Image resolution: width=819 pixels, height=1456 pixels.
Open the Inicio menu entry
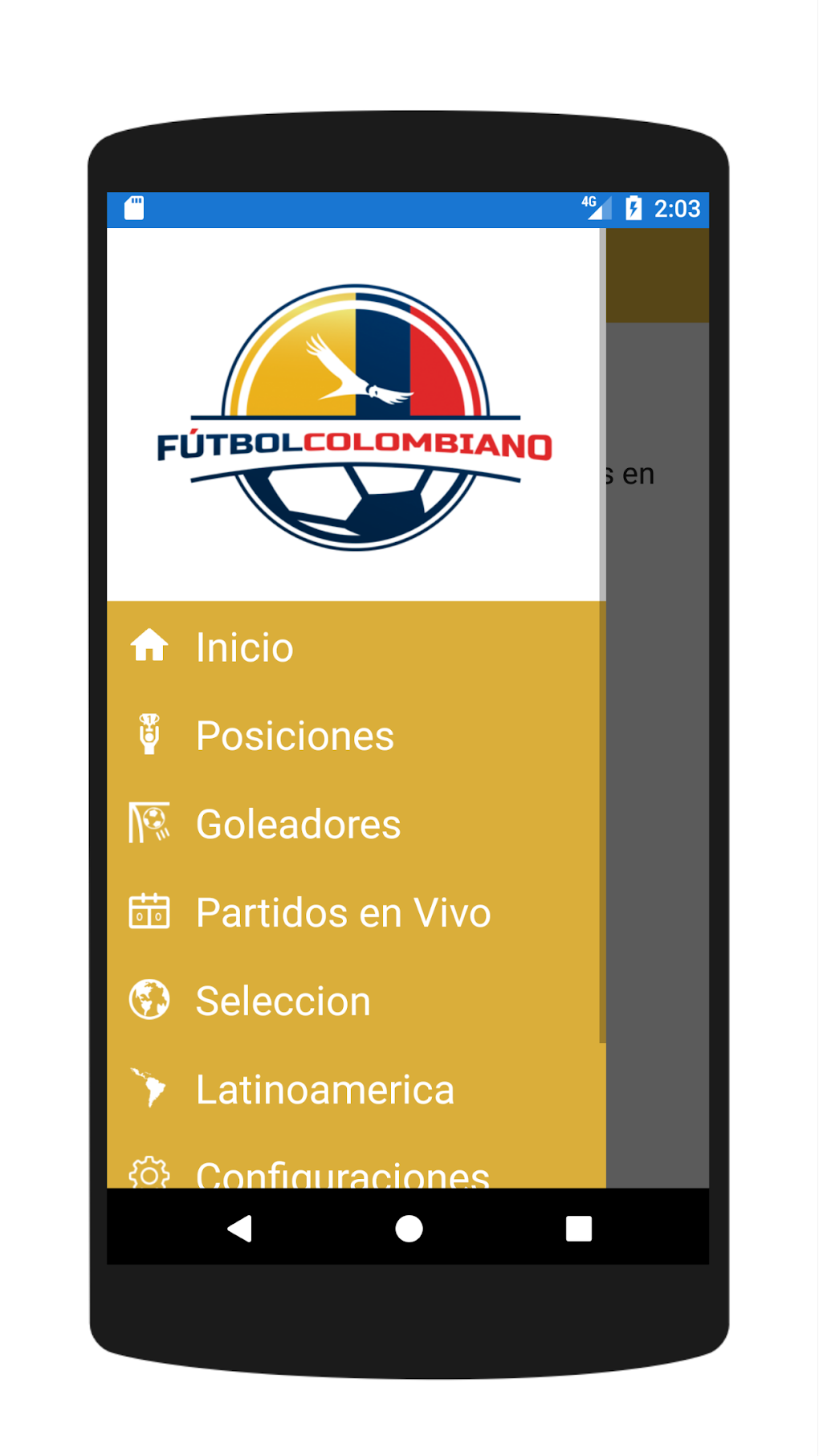244,646
